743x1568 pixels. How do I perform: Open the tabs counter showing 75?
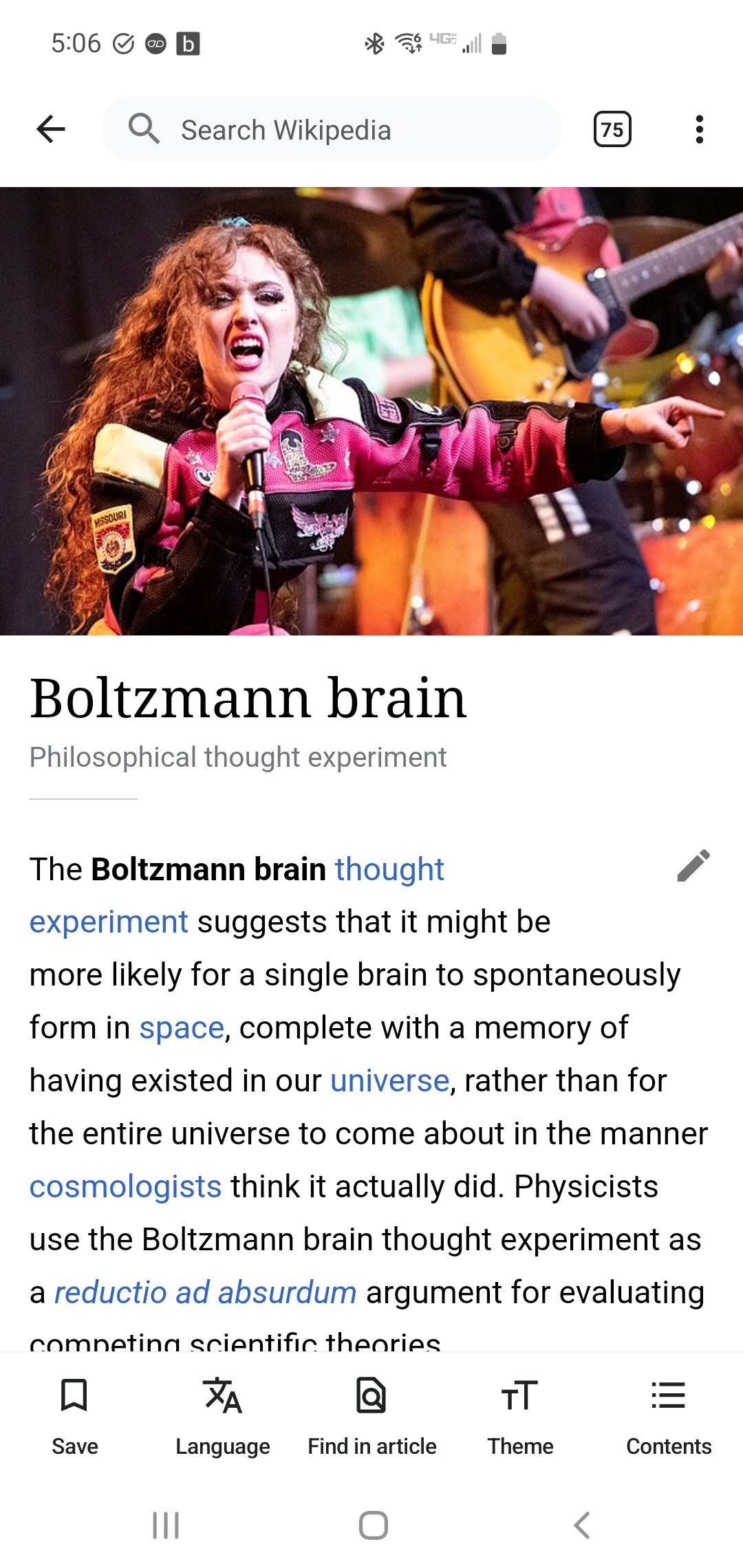pos(612,129)
